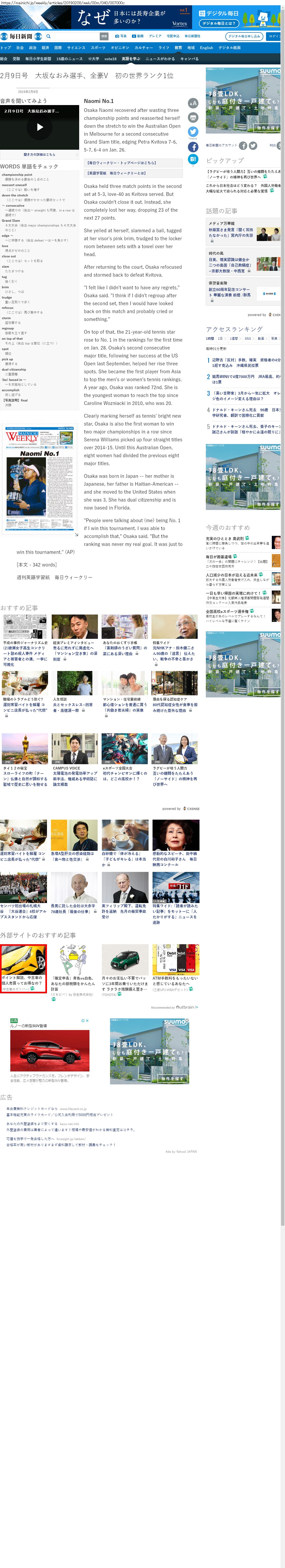Switch to English edition
The width and height of the screenshot is (285, 1568).
click(x=206, y=48)
